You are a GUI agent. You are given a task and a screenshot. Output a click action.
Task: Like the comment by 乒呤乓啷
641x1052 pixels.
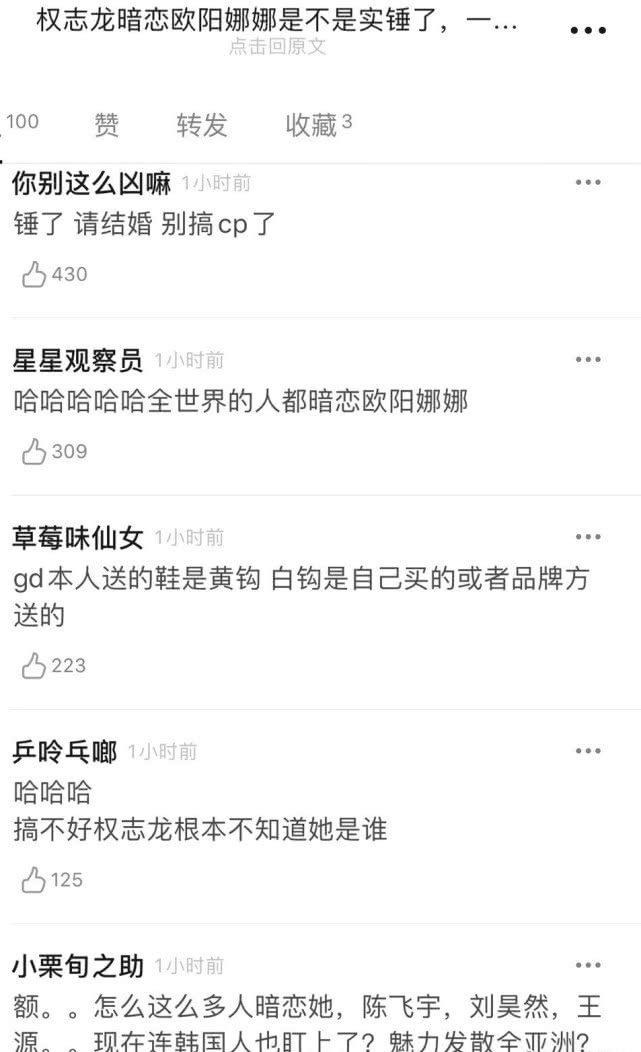coord(36,880)
